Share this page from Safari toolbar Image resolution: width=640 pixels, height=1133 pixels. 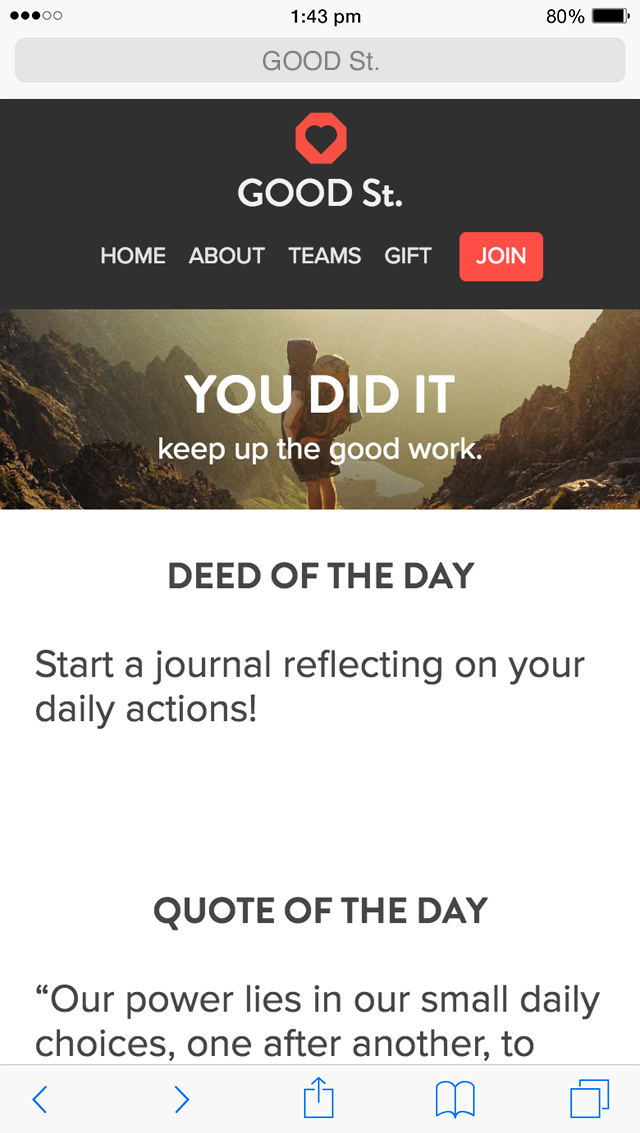tap(318, 1097)
